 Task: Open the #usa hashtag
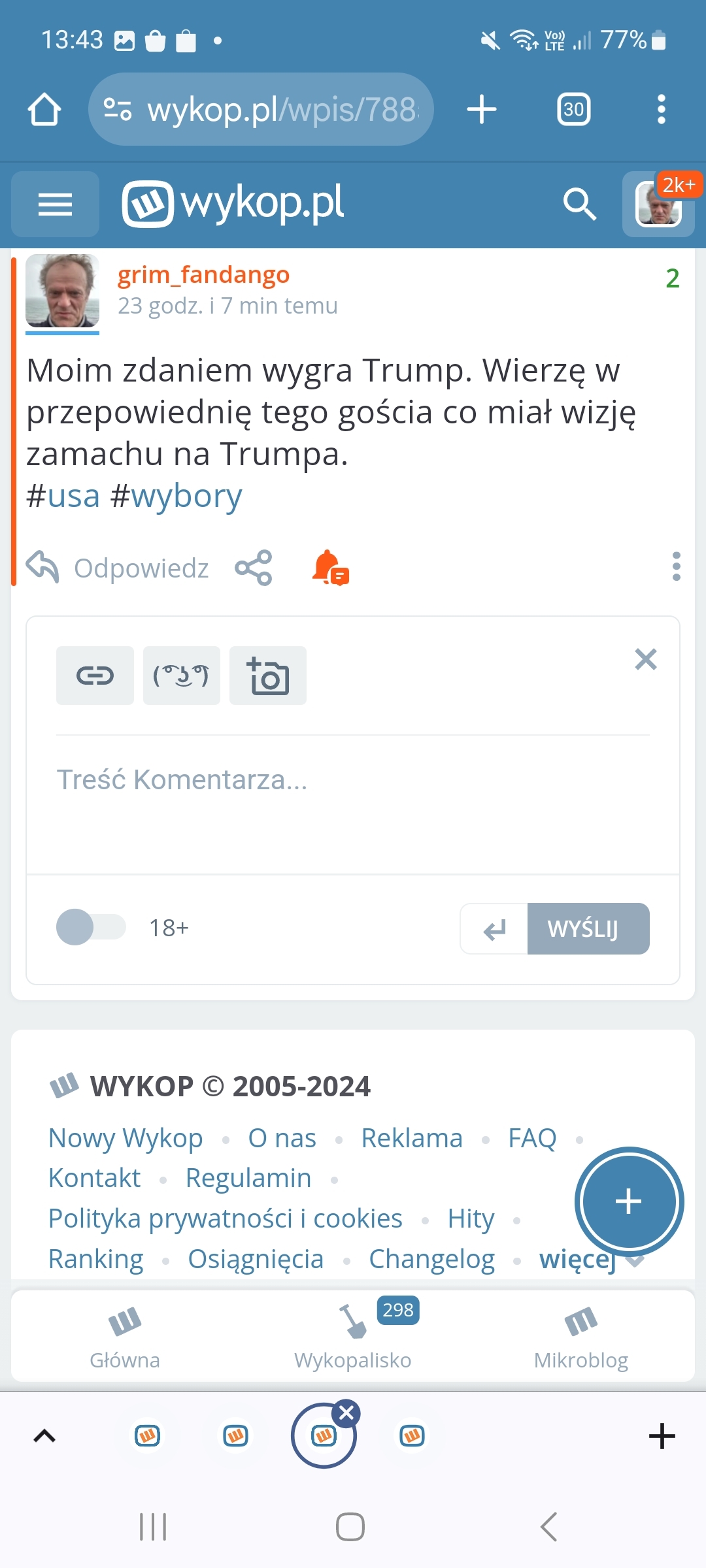tap(63, 496)
